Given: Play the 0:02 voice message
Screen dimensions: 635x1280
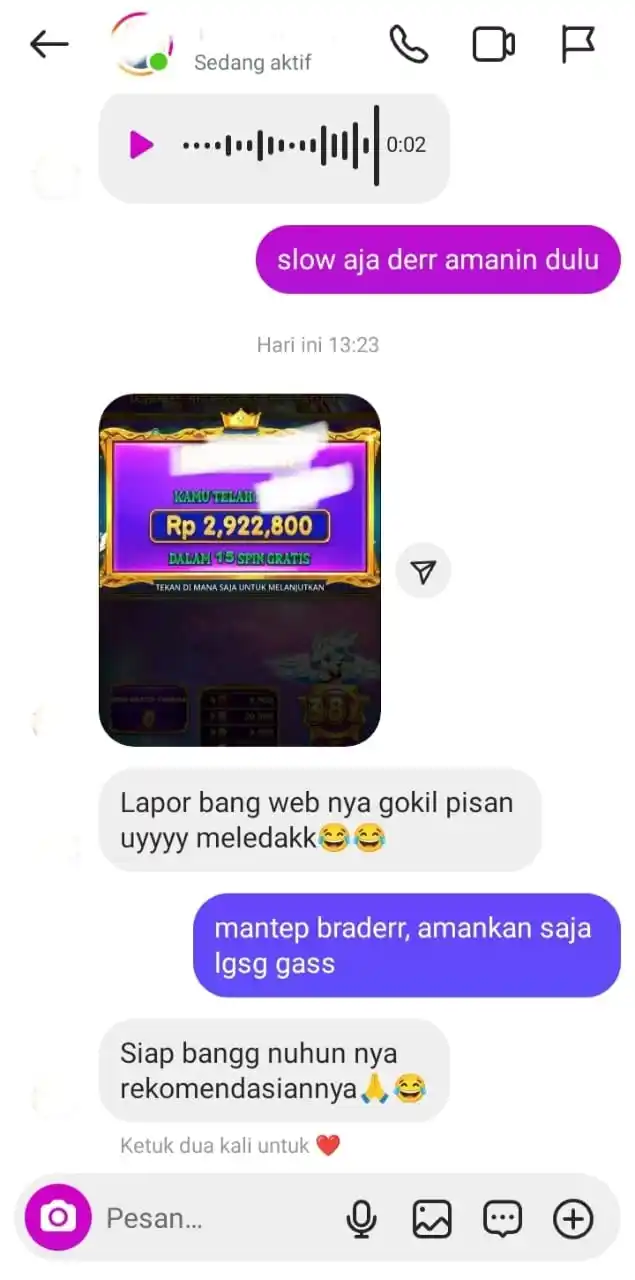Looking at the screenshot, I should (141, 146).
